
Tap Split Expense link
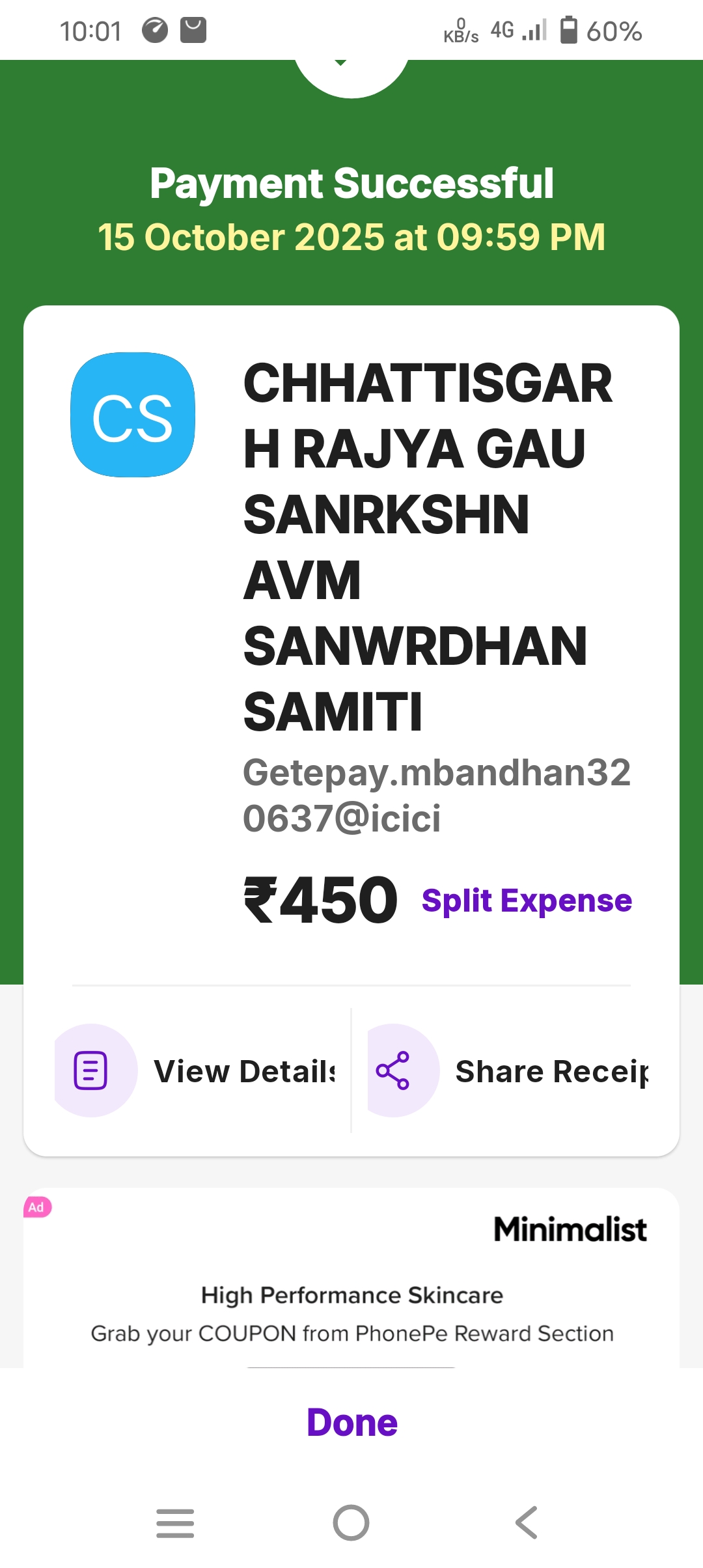[527, 901]
